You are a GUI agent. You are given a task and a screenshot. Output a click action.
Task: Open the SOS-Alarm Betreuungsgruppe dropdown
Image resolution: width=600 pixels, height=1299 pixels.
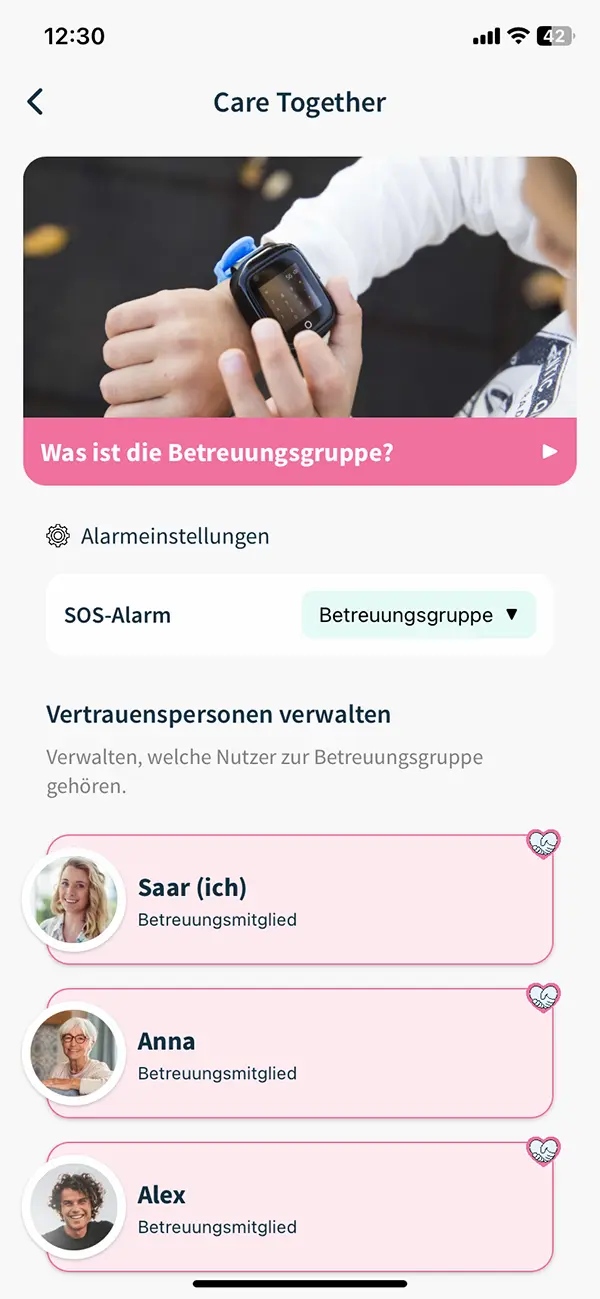click(418, 615)
